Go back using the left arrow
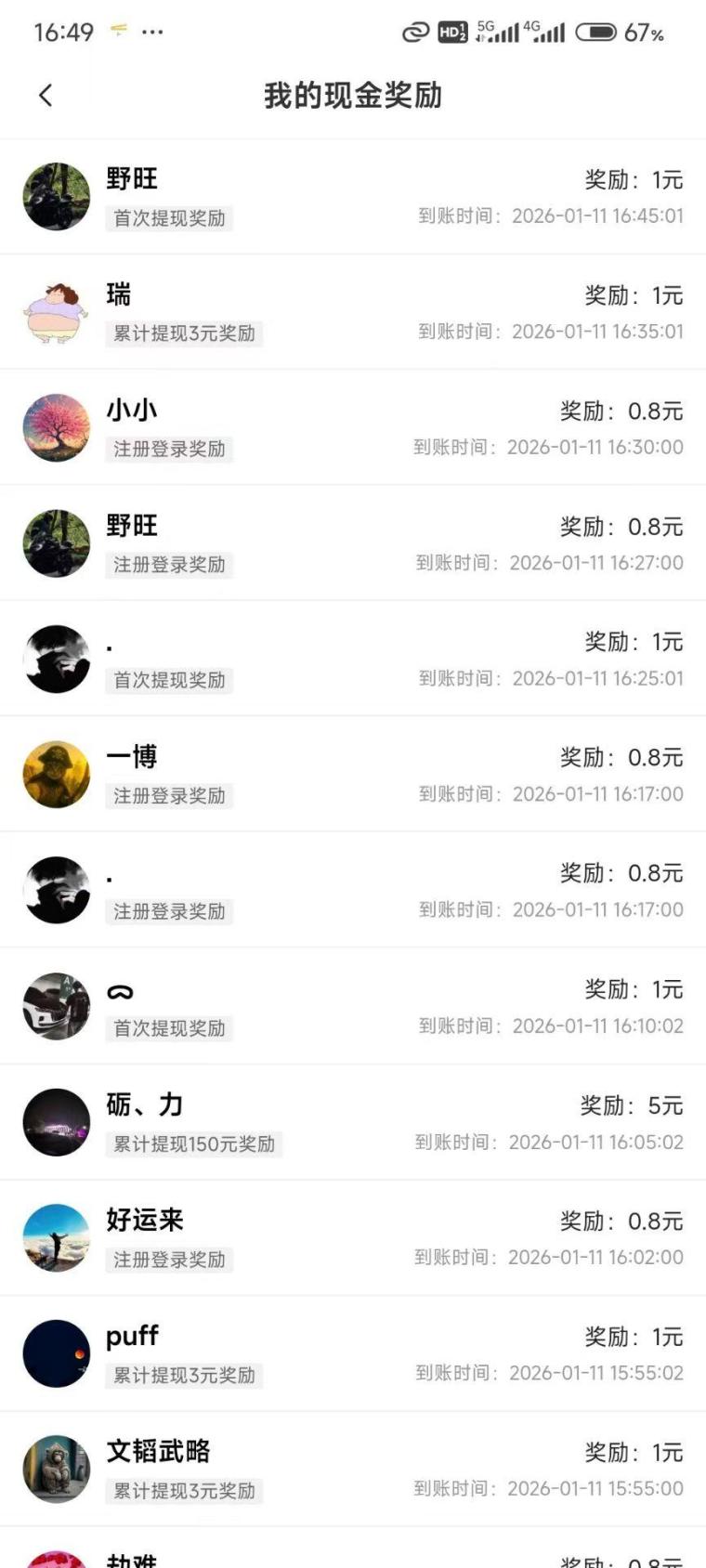The height and width of the screenshot is (1568, 706). click(45, 94)
